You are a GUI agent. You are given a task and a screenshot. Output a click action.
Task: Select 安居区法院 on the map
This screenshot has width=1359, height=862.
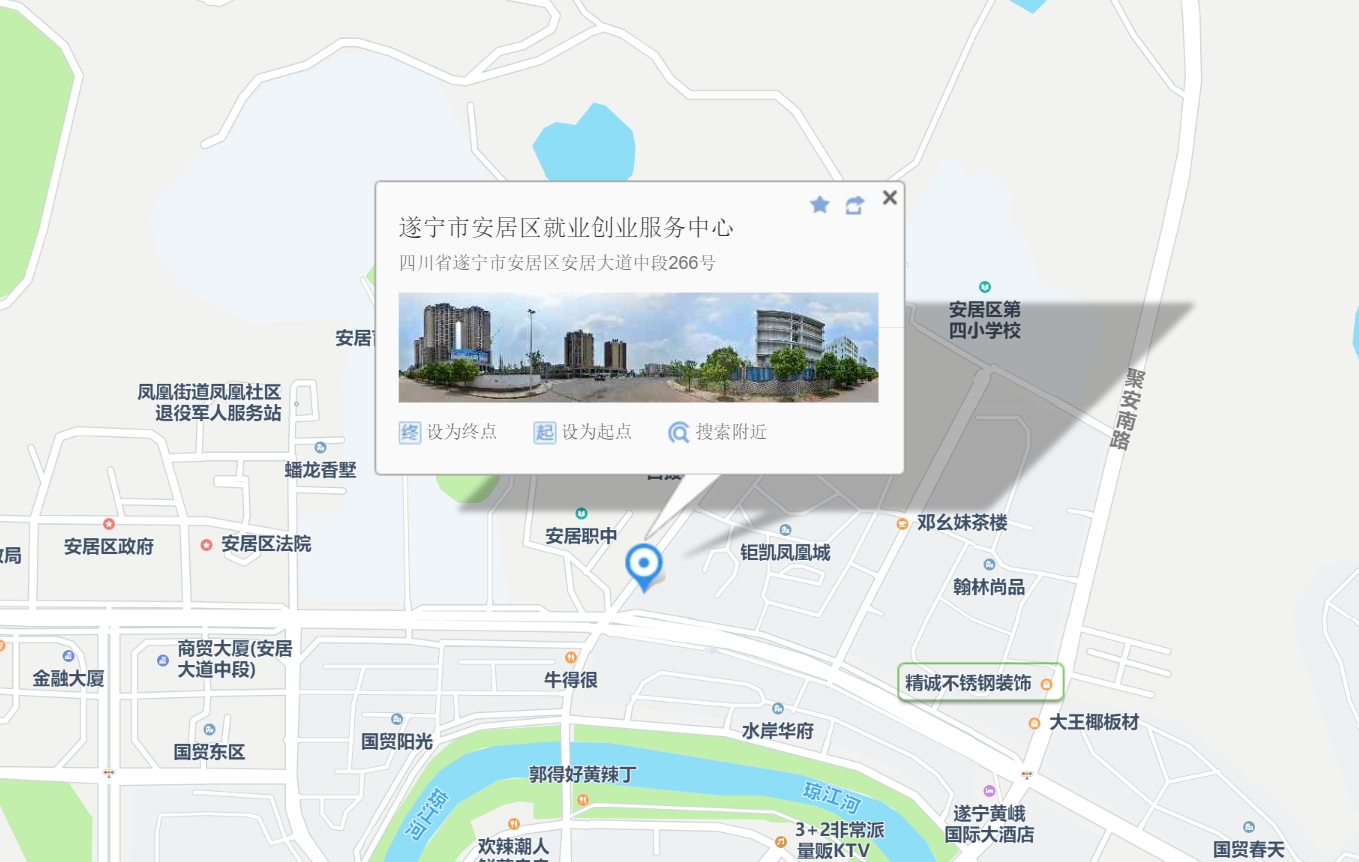tap(255, 544)
